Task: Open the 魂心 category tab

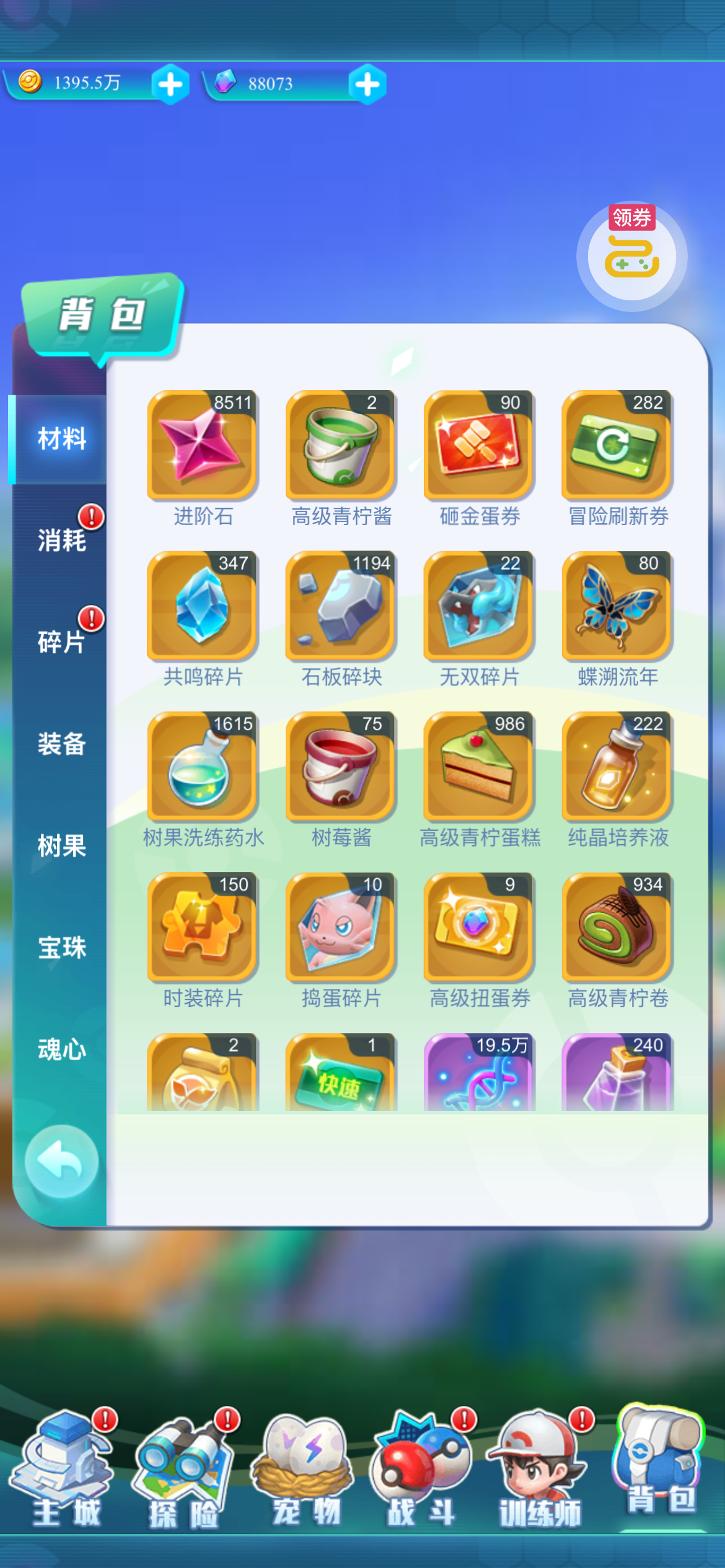Action: click(x=61, y=1049)
